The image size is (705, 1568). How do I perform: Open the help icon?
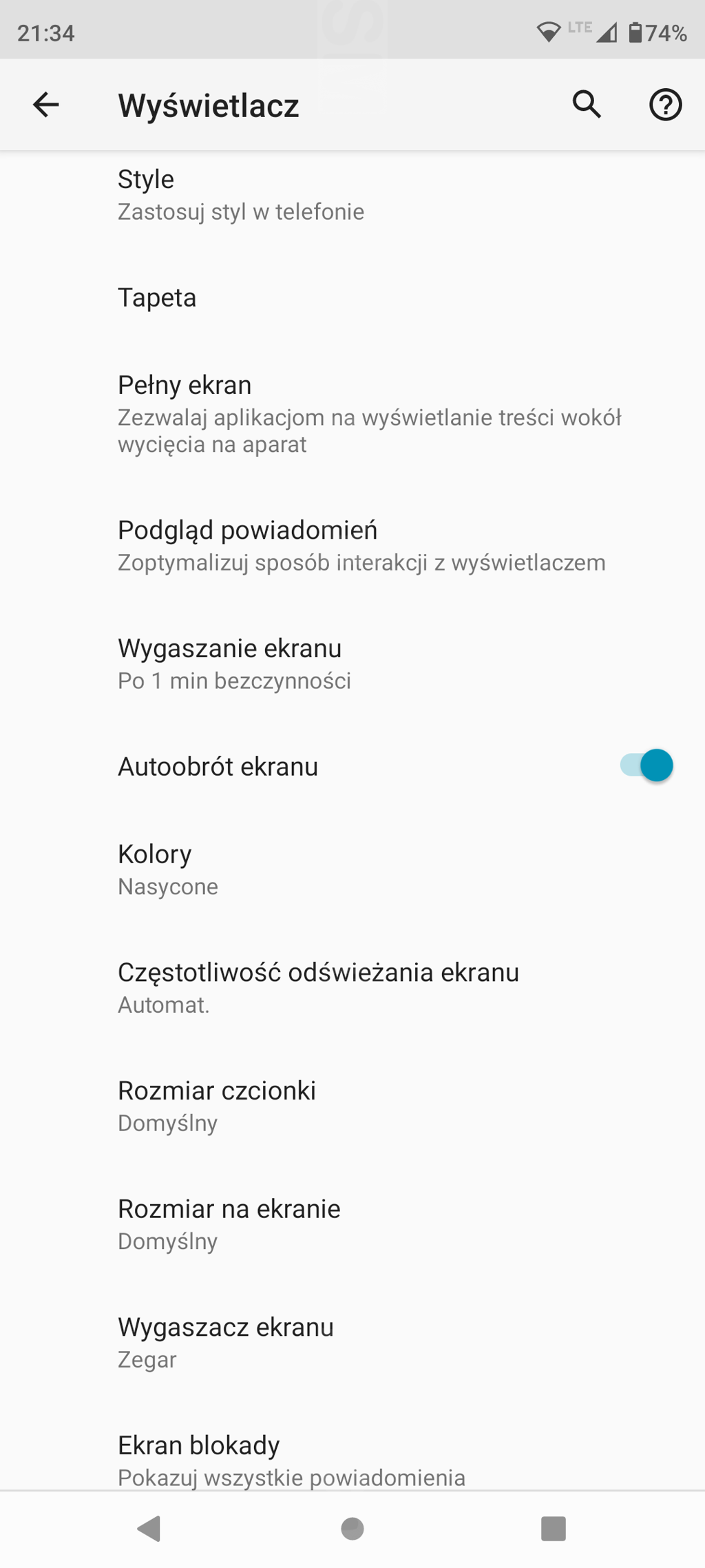[x=665, y=105]
